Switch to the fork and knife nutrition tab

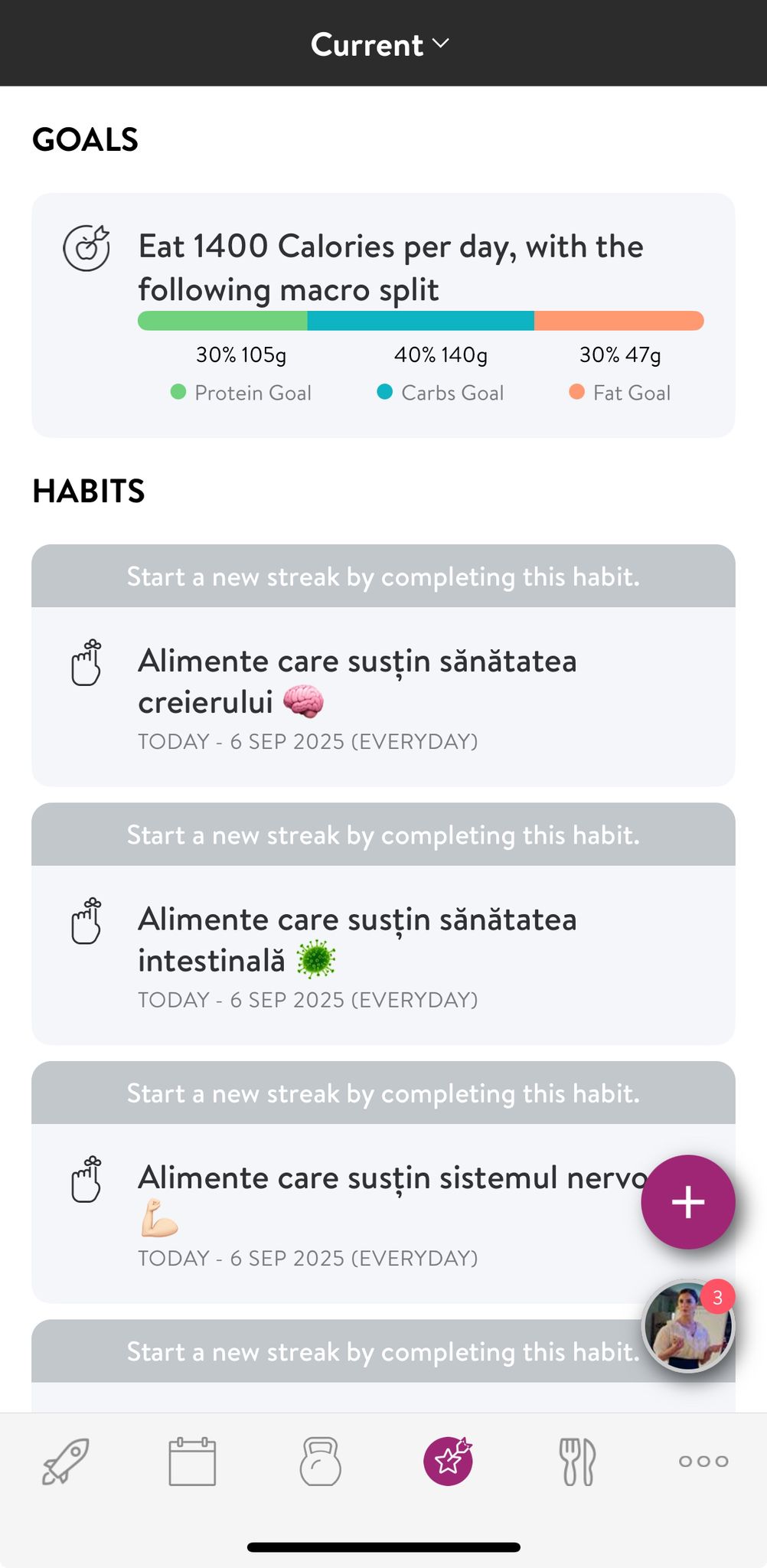coord(578,1461)
